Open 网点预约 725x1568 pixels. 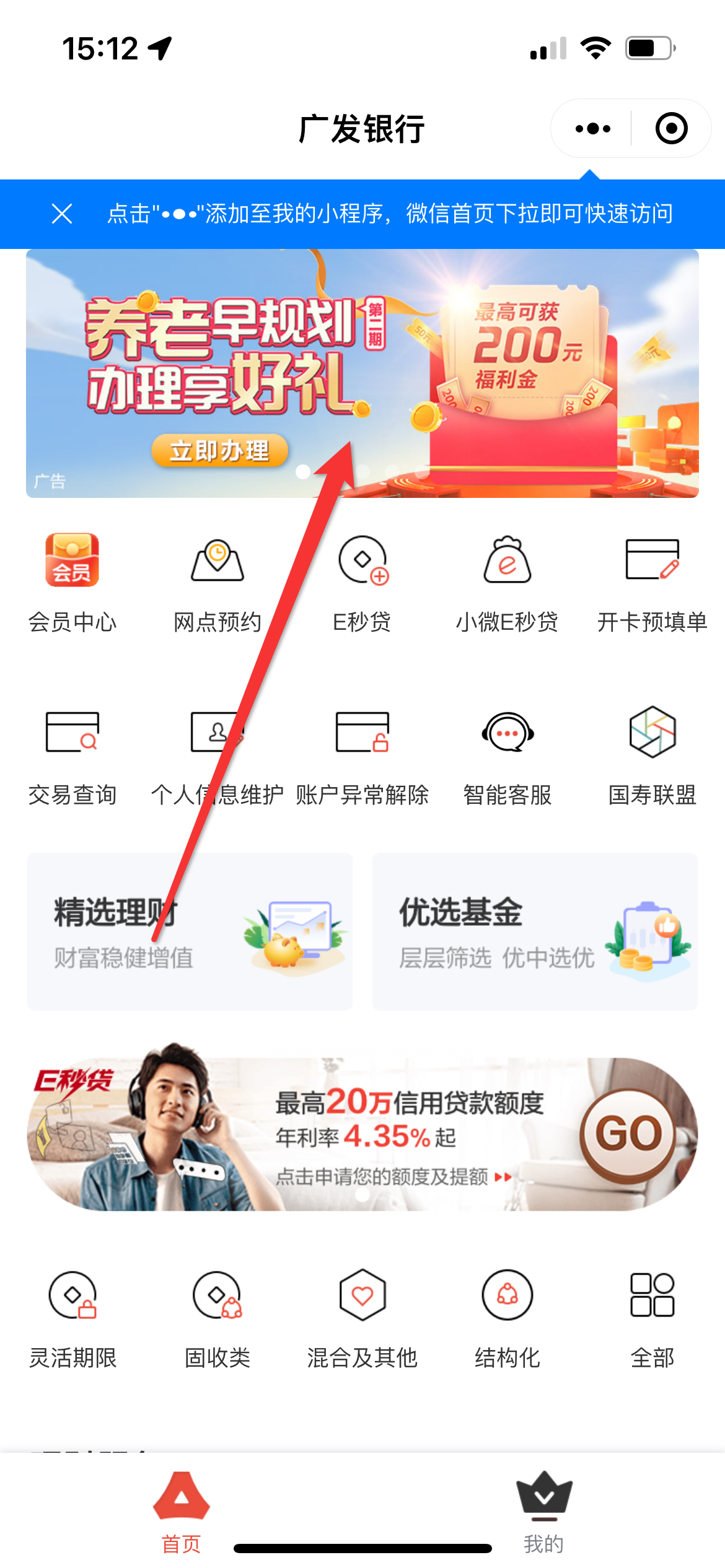(x=217, y=582)
